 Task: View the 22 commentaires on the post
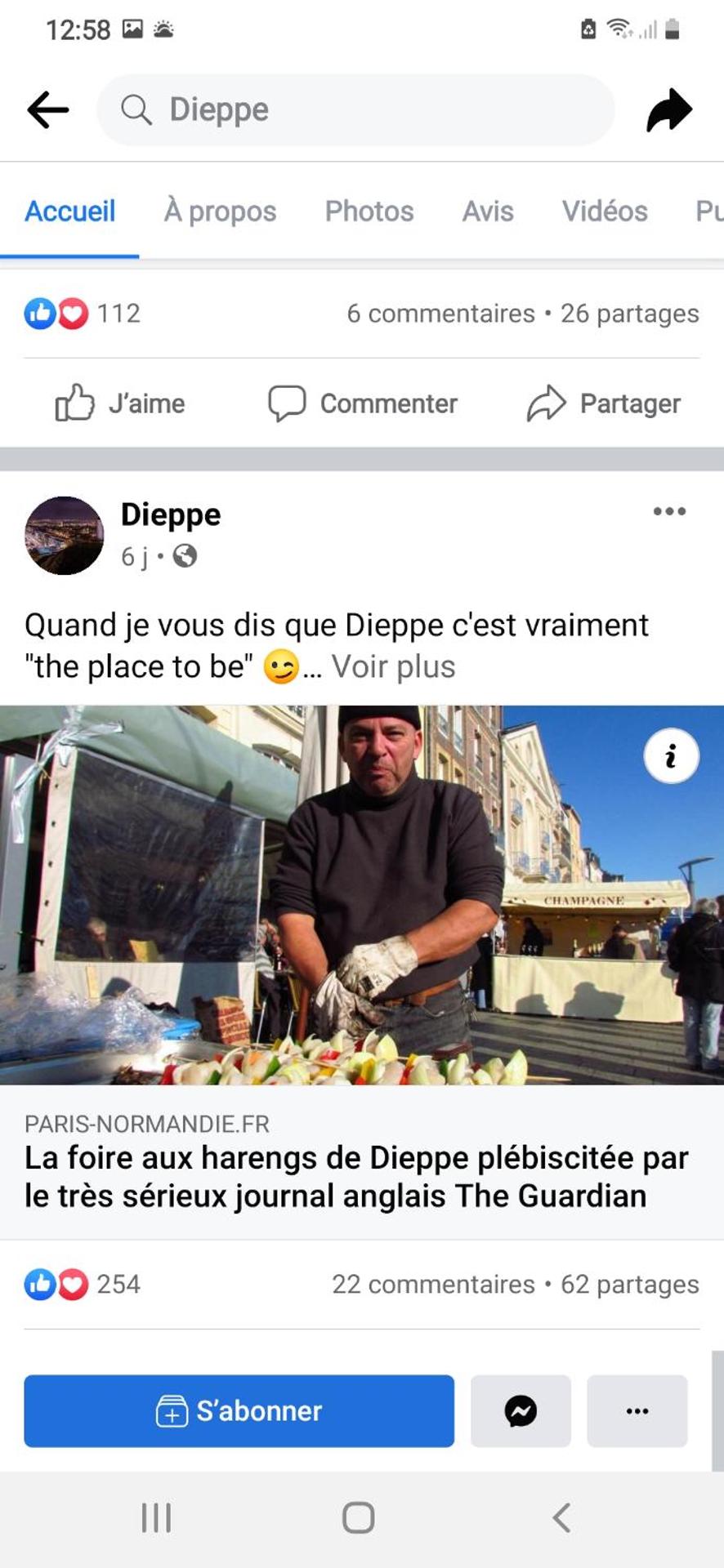coord(433,1285)
